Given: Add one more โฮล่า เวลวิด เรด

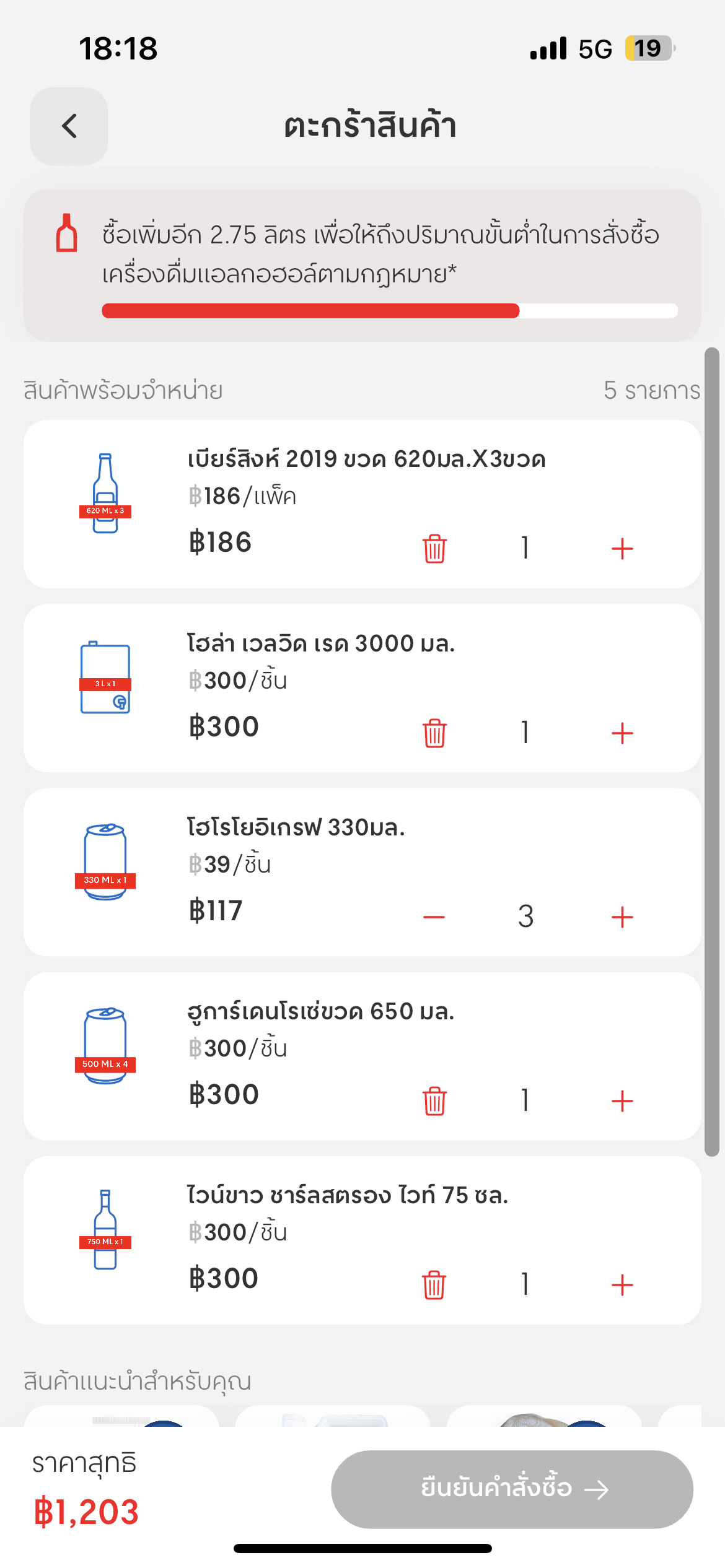Looking at the screenshot, I should tap(622, 733).
